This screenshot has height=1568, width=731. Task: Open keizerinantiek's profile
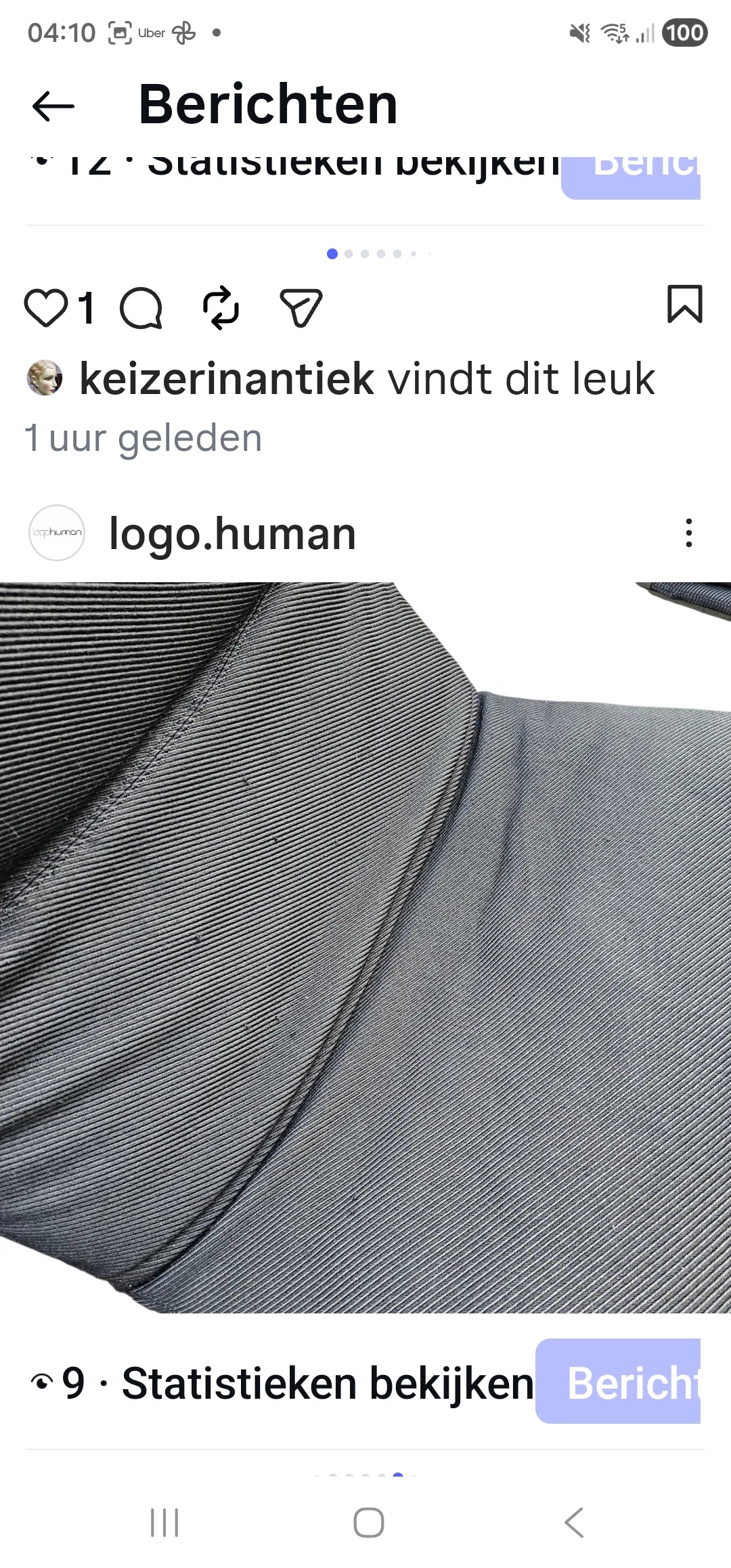226,378
